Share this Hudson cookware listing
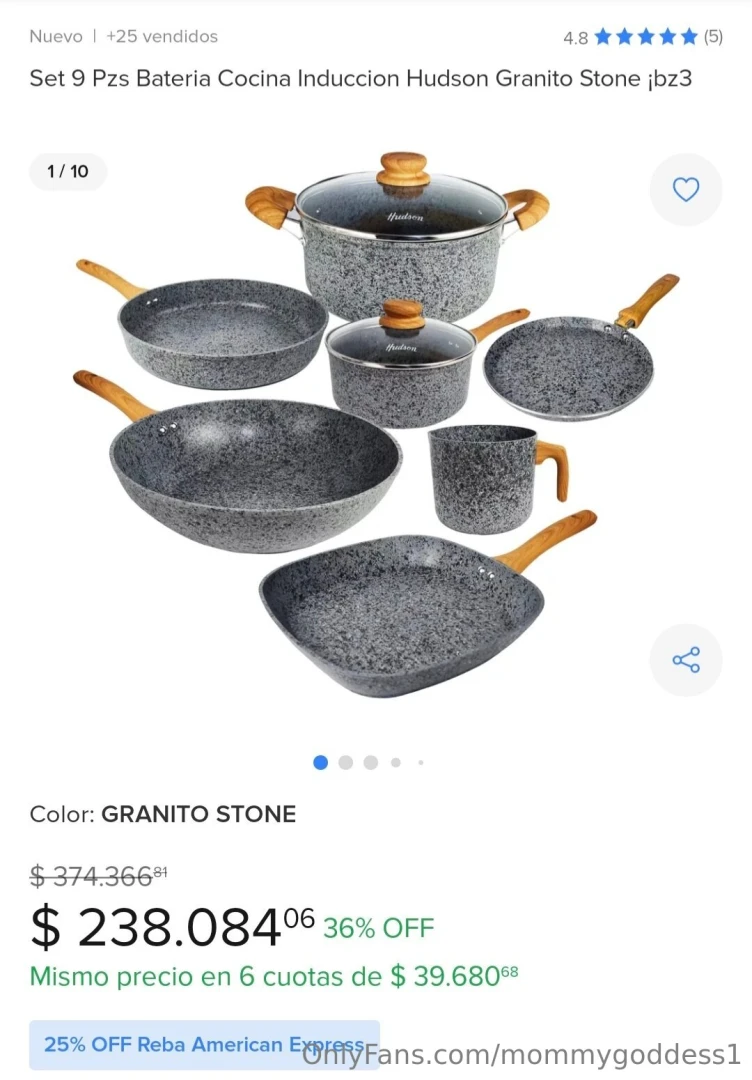Screen dimensions: 752x1080 (x=686, y=660)
